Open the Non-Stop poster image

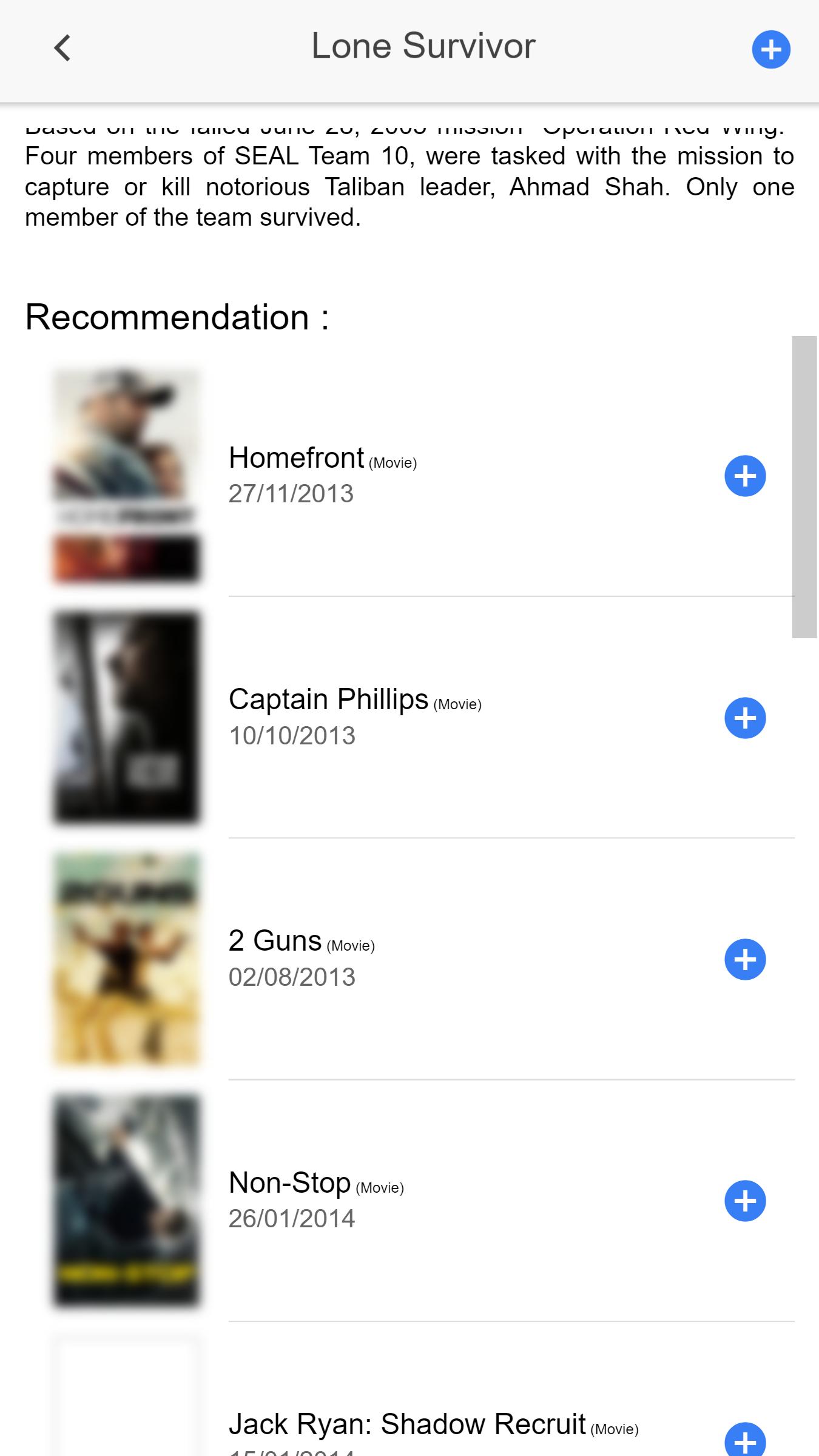pos(126,1200)
